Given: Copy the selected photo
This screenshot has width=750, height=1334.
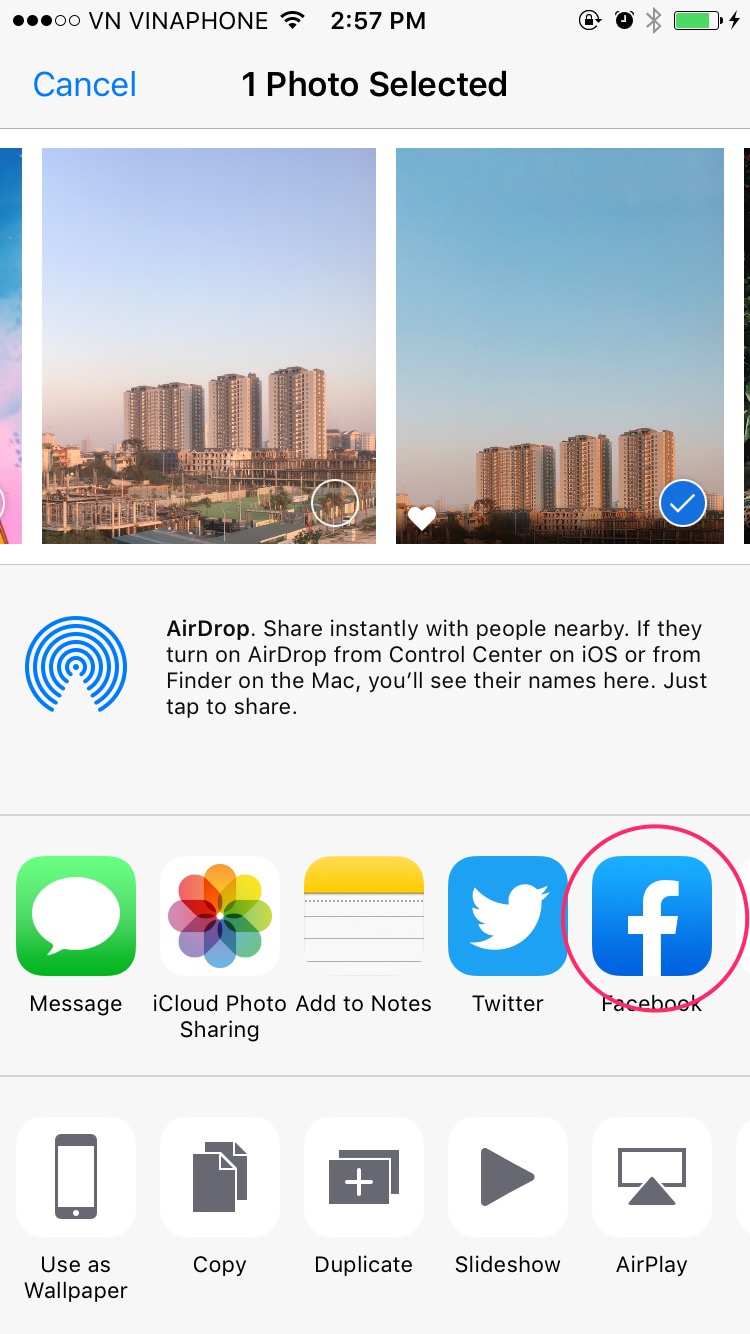Looking at the screenshot, I should (x=220, y=1177).
